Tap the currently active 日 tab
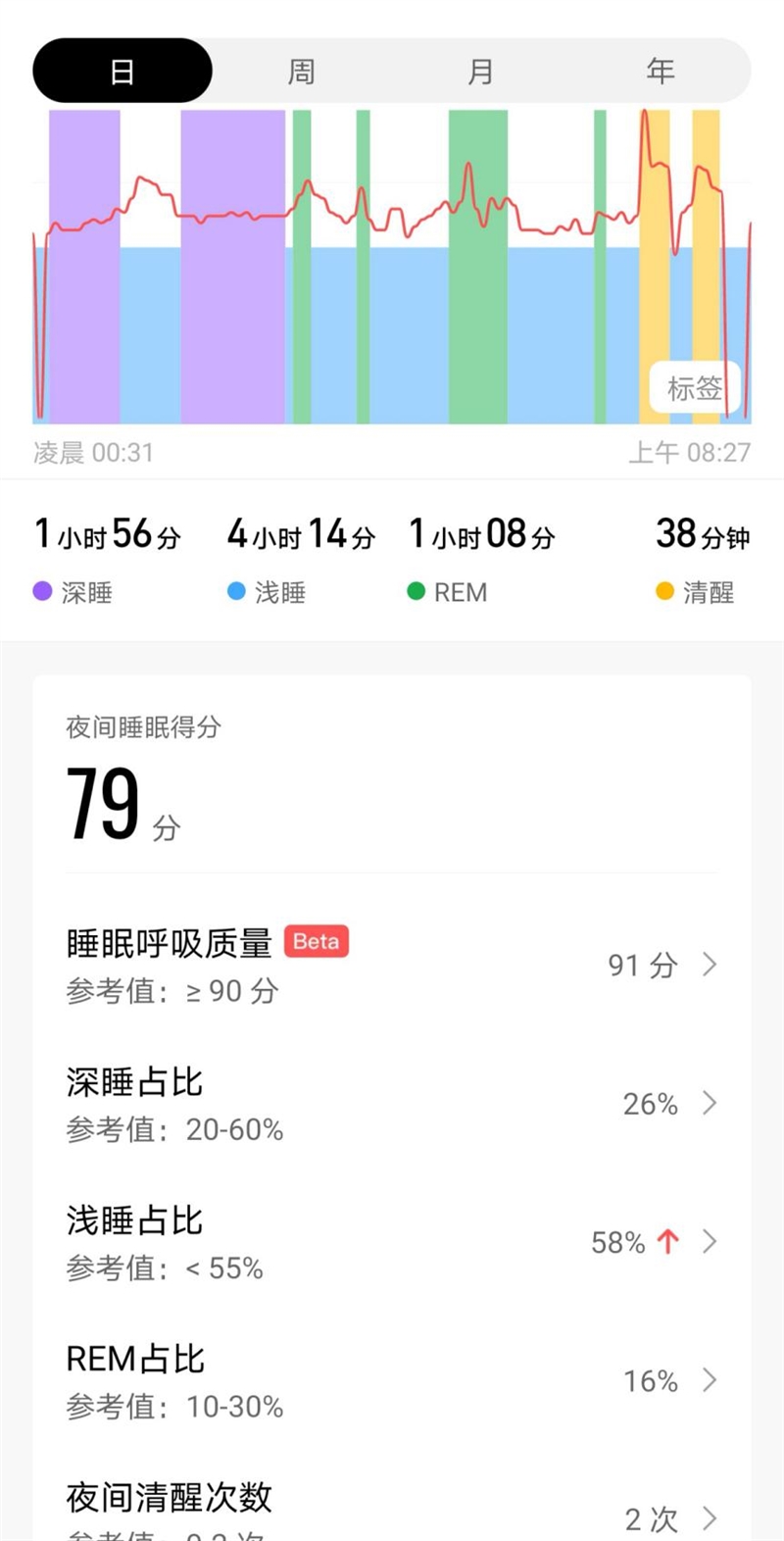The width and height of the screenshot is (784, 1541). point(122,70)
